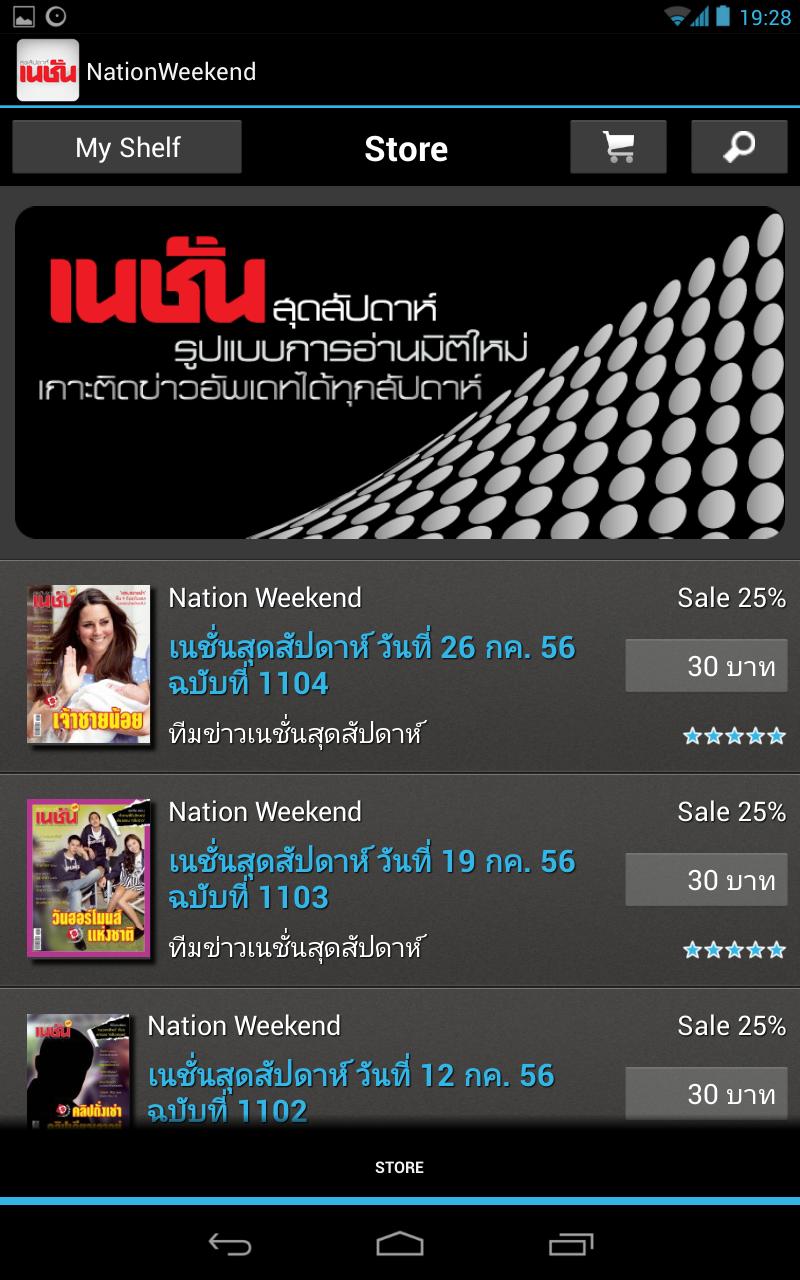
Task: Select the STORE tab at the bottom
Action: (400, 1166)
